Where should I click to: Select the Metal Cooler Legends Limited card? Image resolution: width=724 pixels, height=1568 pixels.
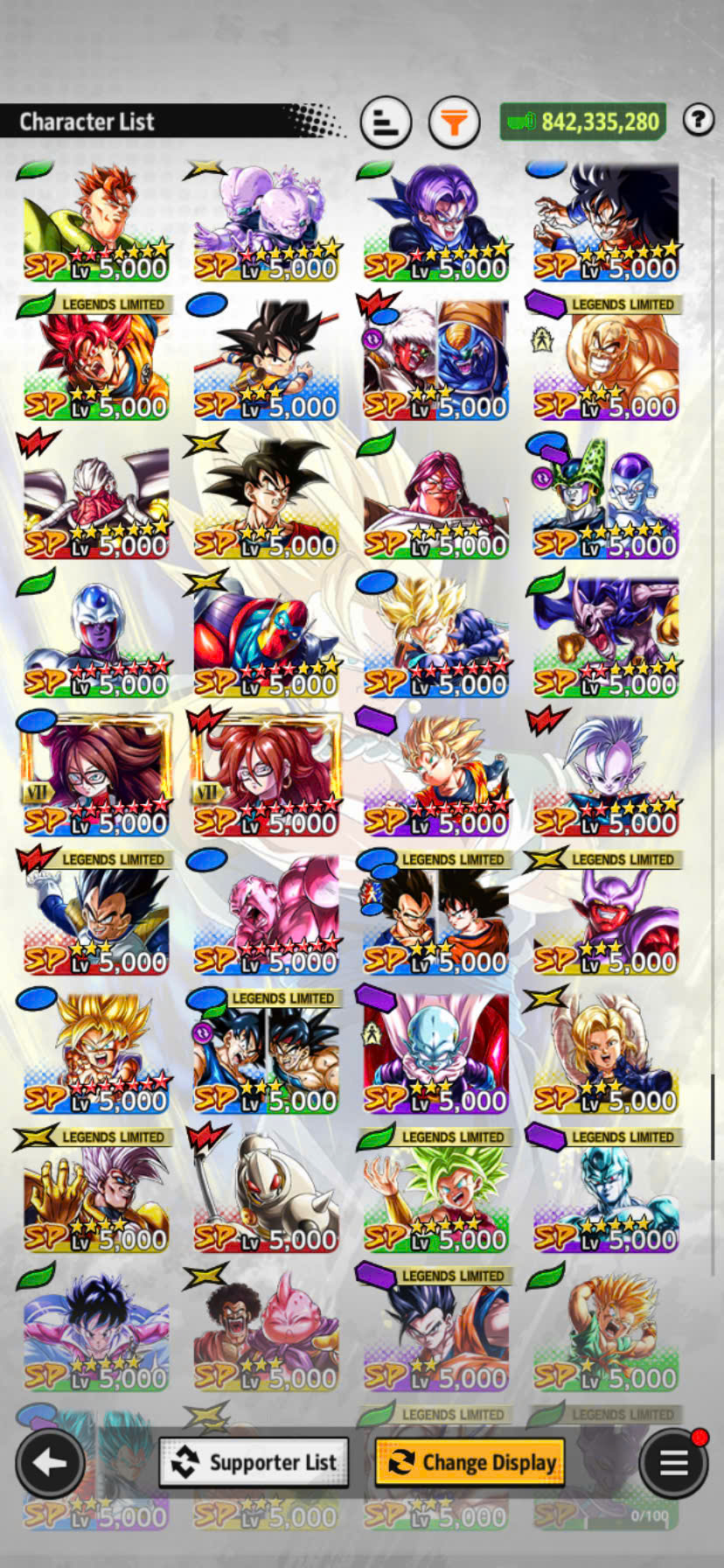pyautogui.click(x=605, y=1193)
